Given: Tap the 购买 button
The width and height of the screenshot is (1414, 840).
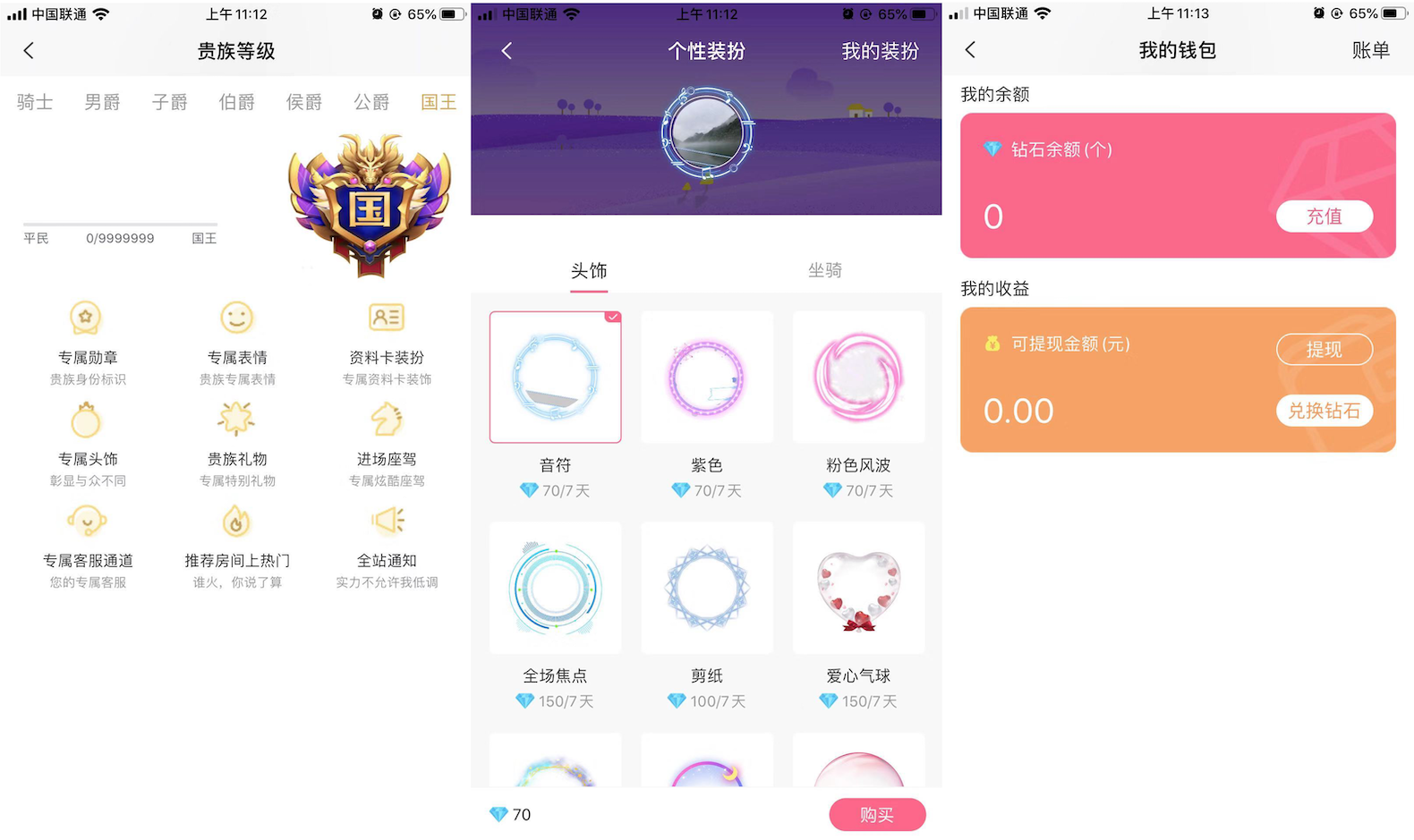Looking at the screenshot, I should click(x=877, y=814).
